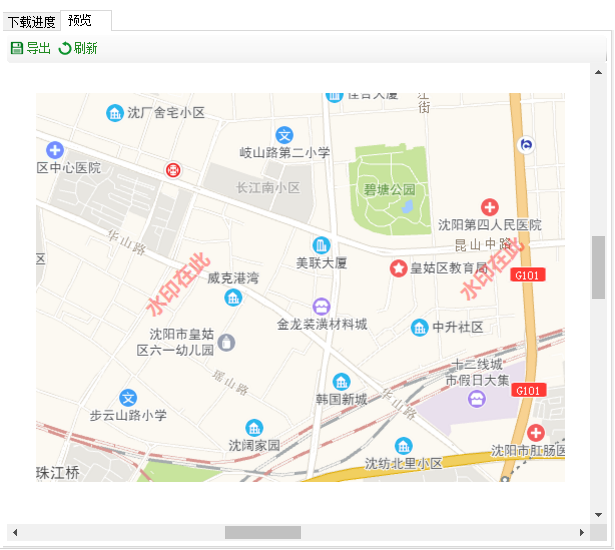Tap the vertical scrollbar's up arrow
Viewport: 615px width, 550px height.
click(598, 72)
